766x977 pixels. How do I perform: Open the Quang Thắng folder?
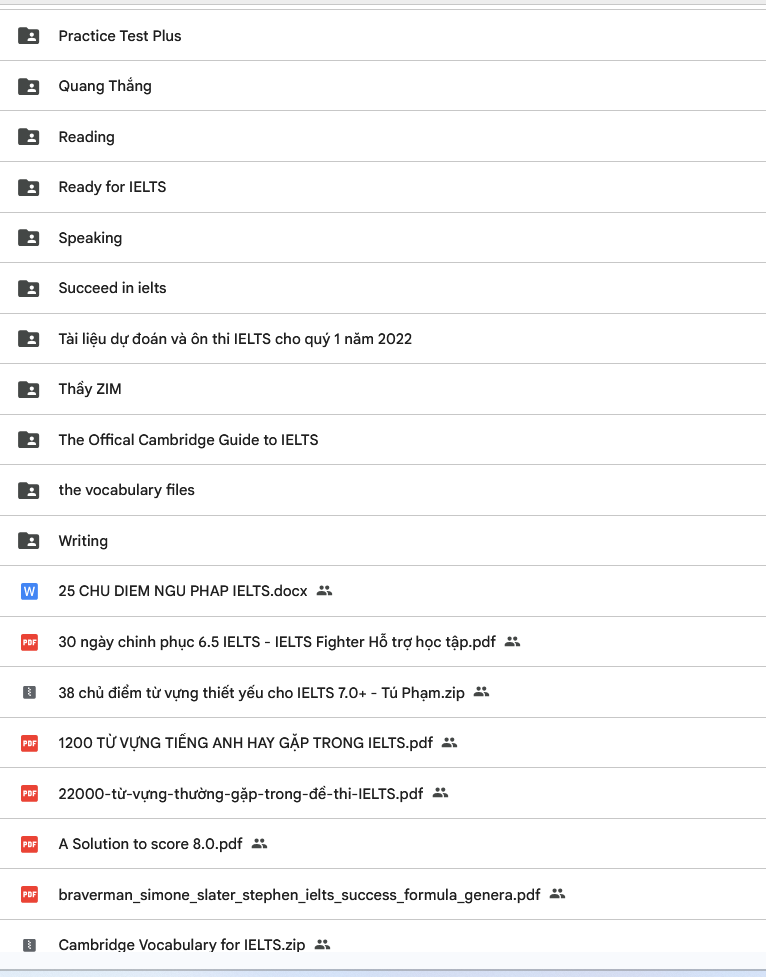105,86
